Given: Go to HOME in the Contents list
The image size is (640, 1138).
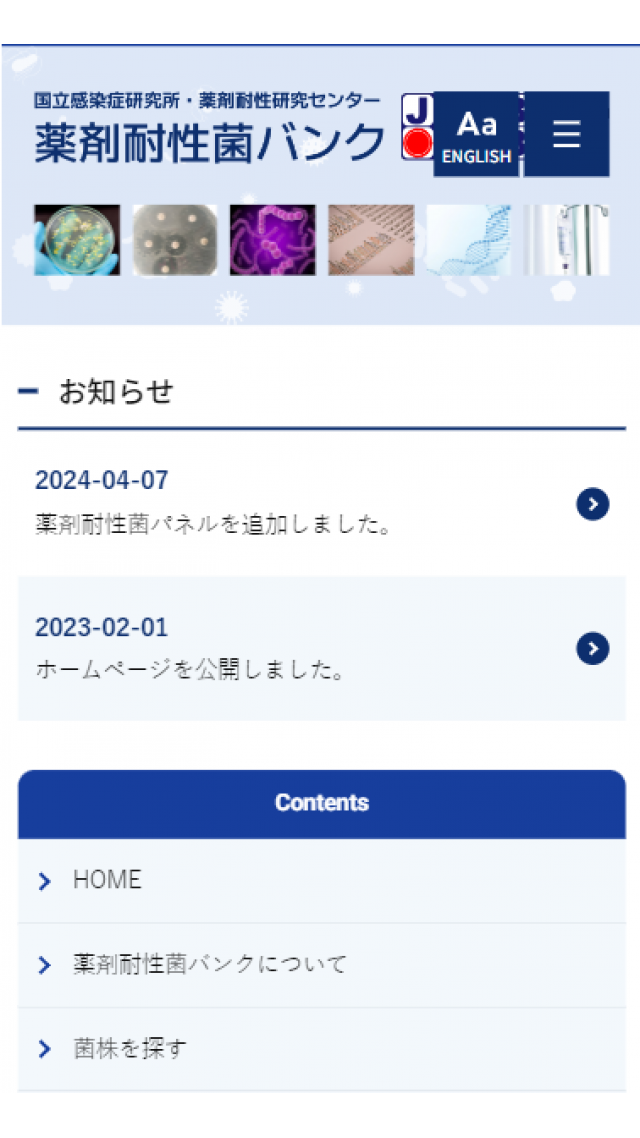Looking at the screenshot, I should point(107,880).
